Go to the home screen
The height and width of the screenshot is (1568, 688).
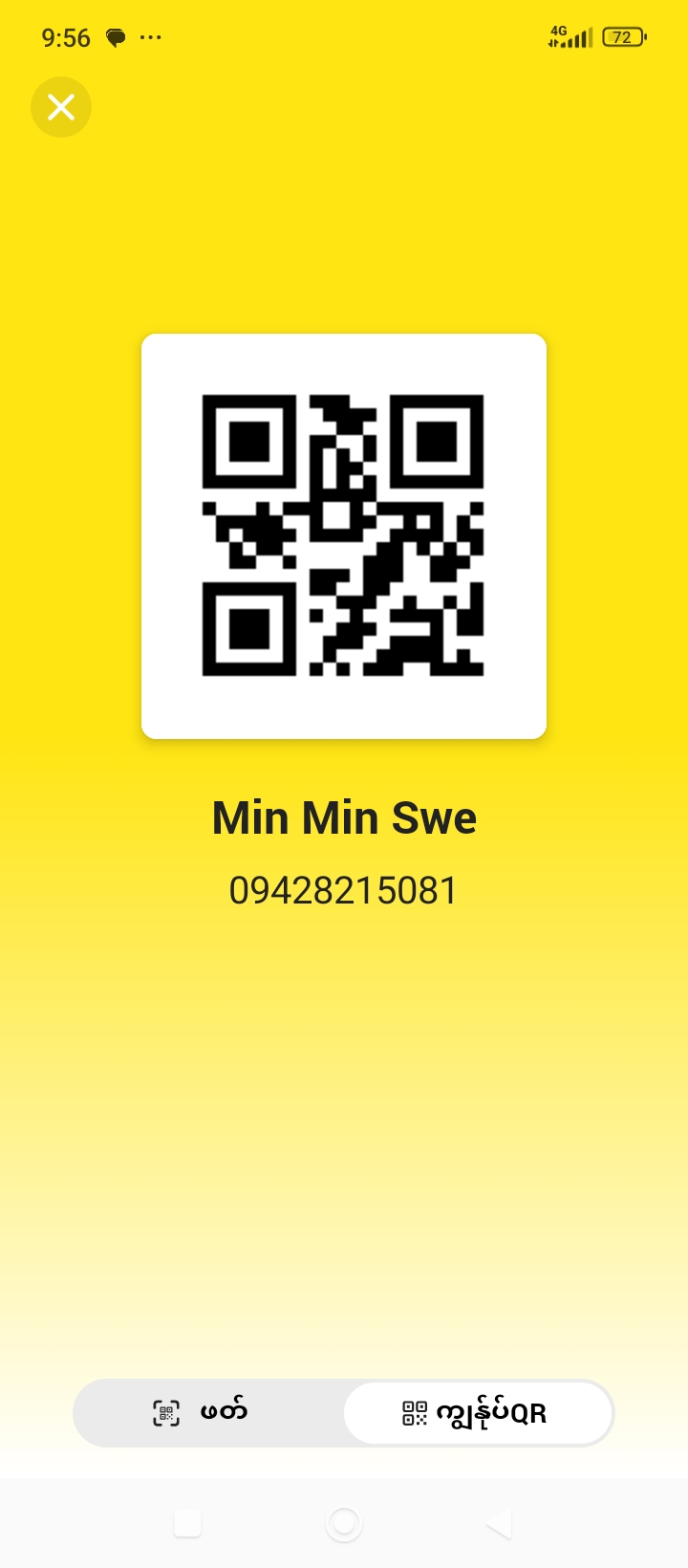click(x=344, y=1523)
